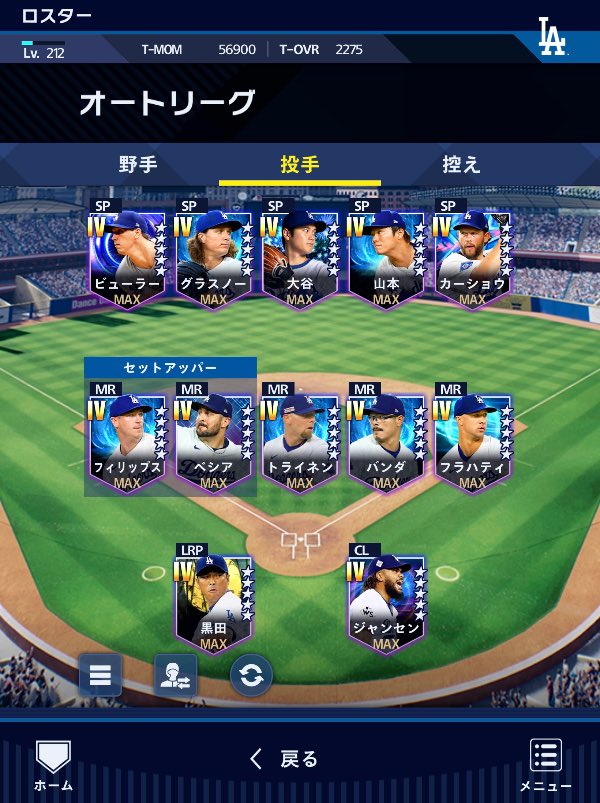
Task: Open the list view icon
Action: point(101,674)
